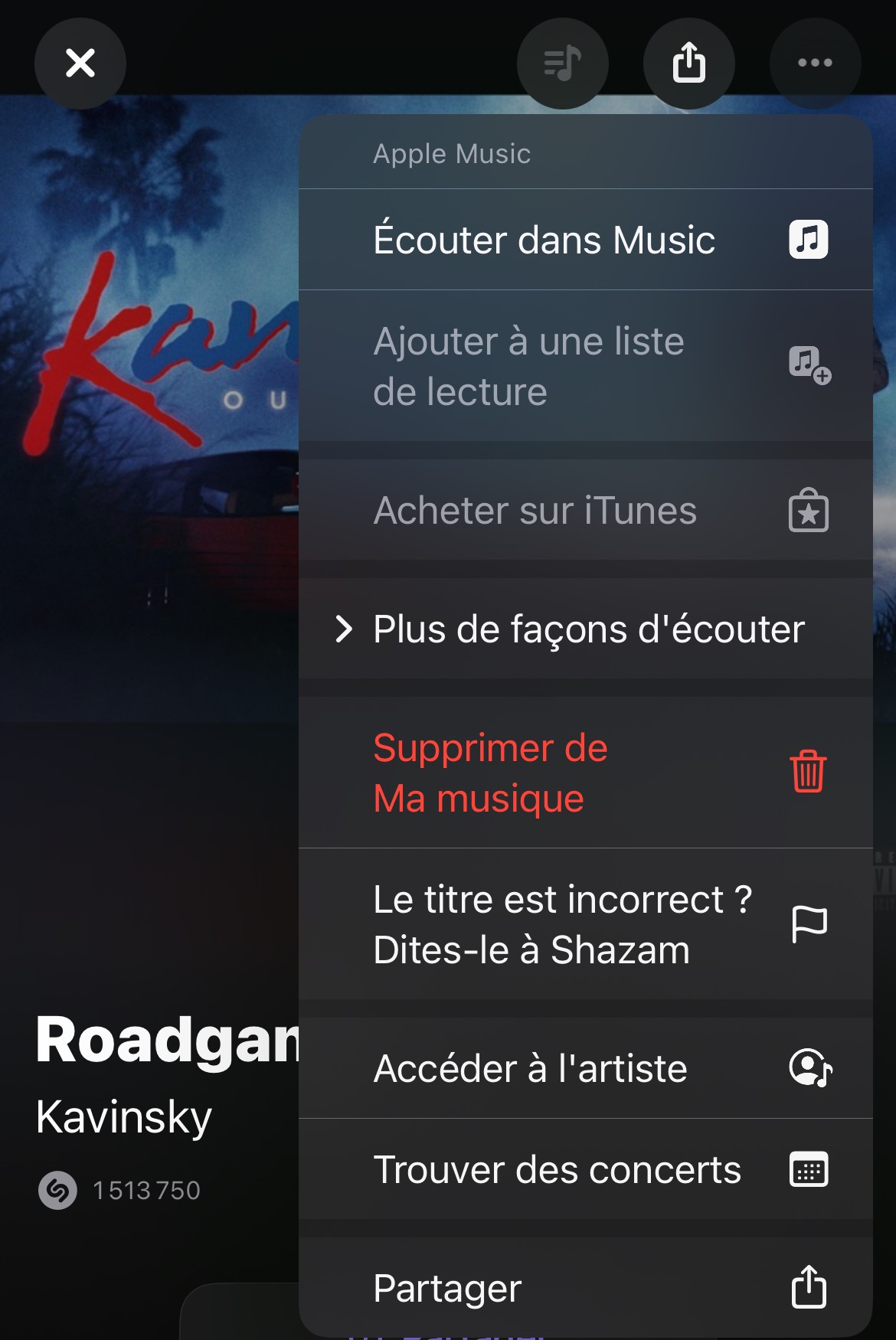
Task: Choose Supprimer de Ma musique
Action: tap(585, 773)
